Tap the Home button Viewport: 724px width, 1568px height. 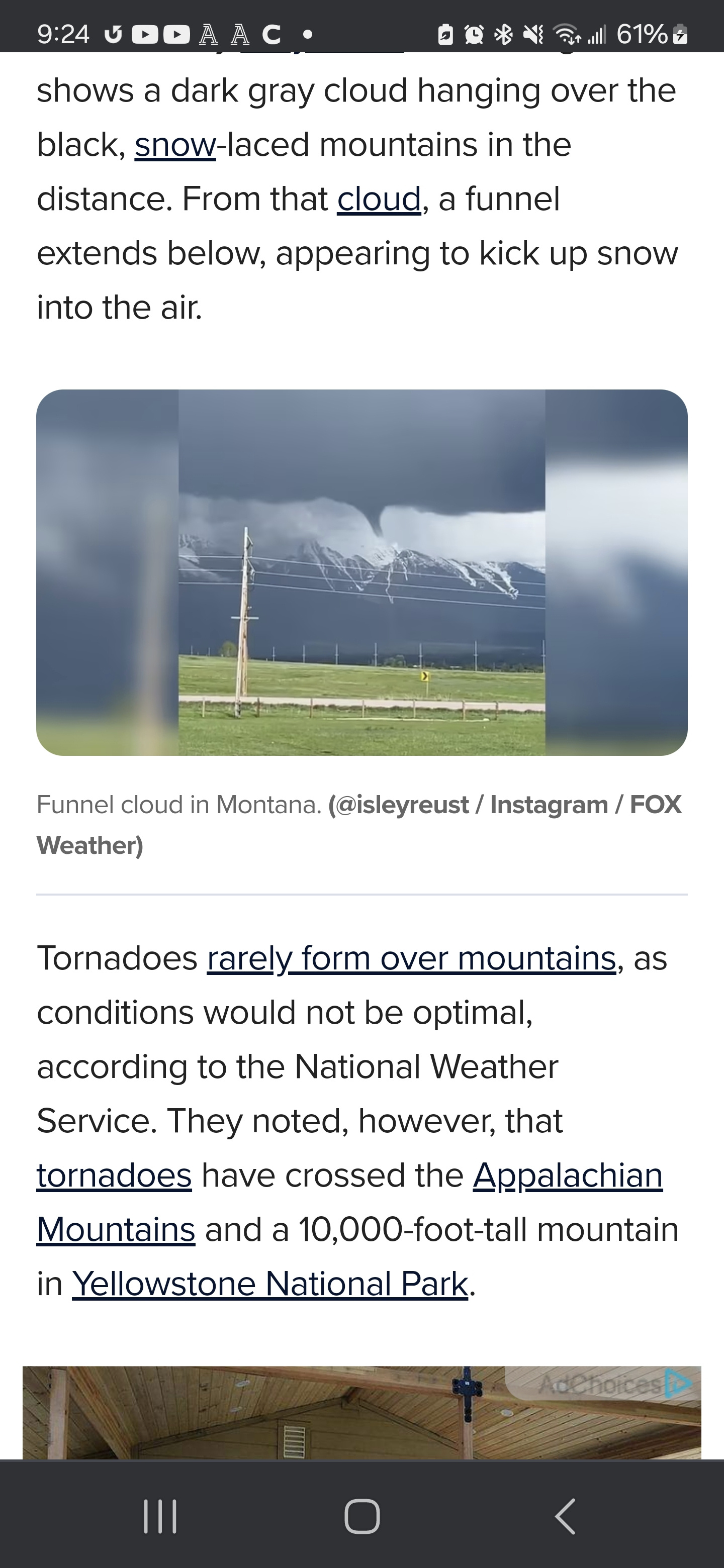361,1516
